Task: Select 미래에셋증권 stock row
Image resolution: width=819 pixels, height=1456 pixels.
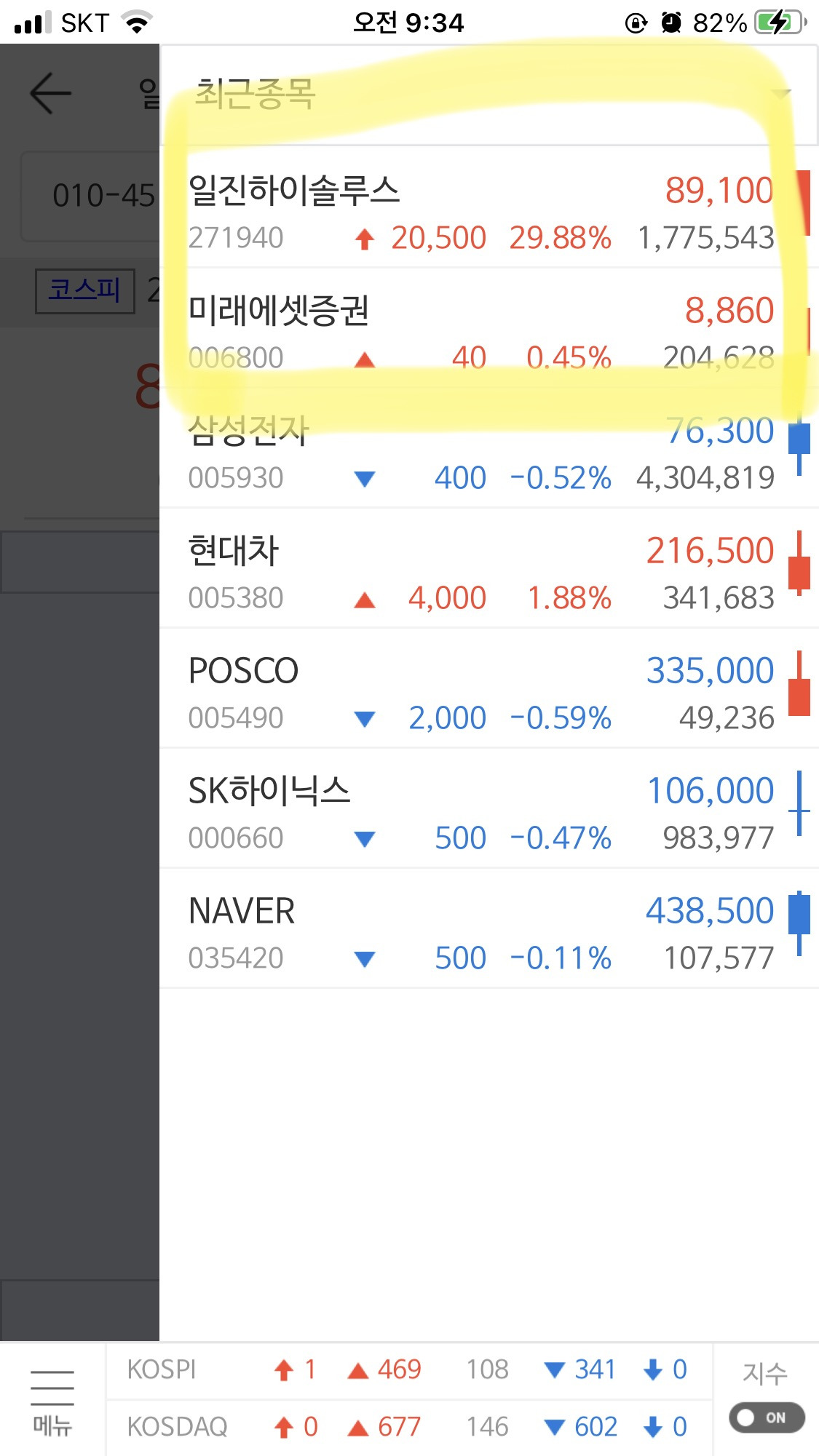Action: tap(488, 327)
